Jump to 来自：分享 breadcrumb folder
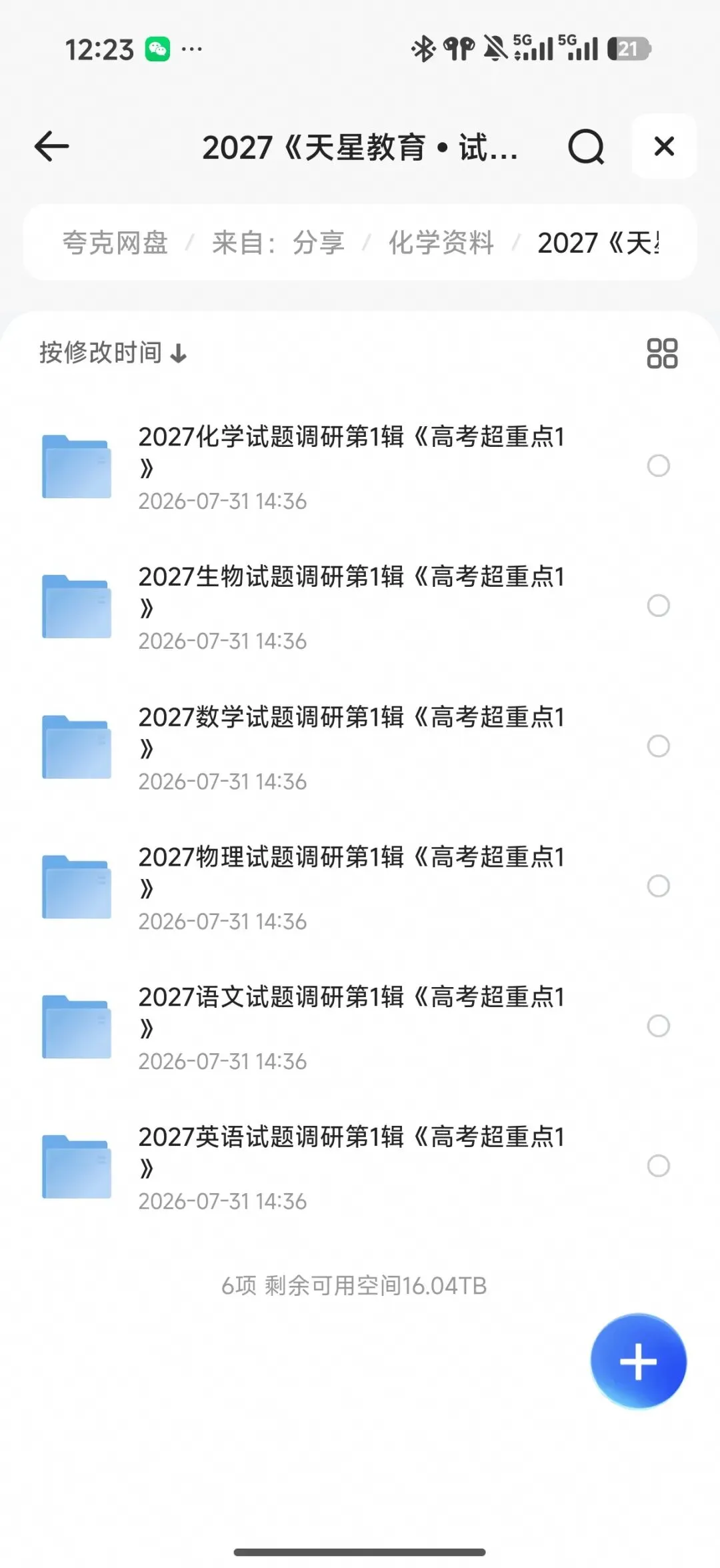 pos(278,243)
